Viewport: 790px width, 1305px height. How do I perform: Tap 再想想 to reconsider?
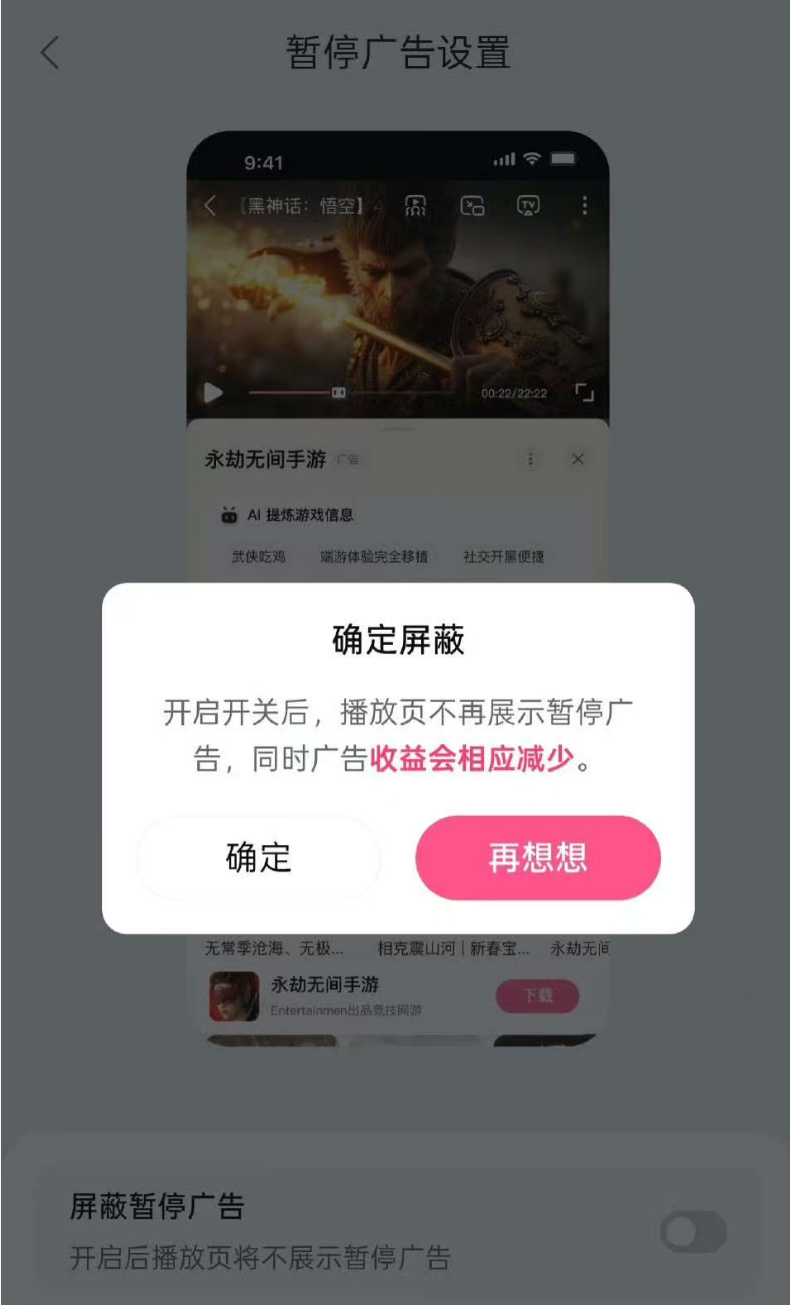coord(538,858)
